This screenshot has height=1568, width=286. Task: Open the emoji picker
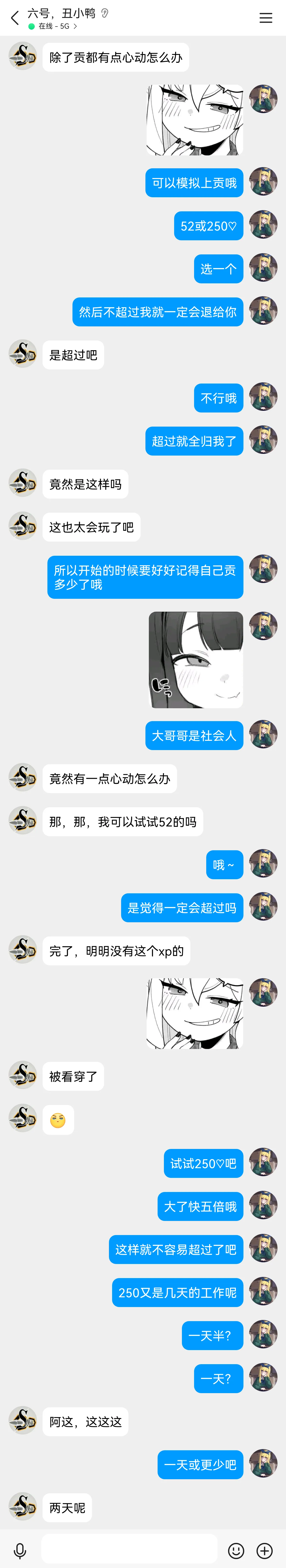click(236, 1550)
